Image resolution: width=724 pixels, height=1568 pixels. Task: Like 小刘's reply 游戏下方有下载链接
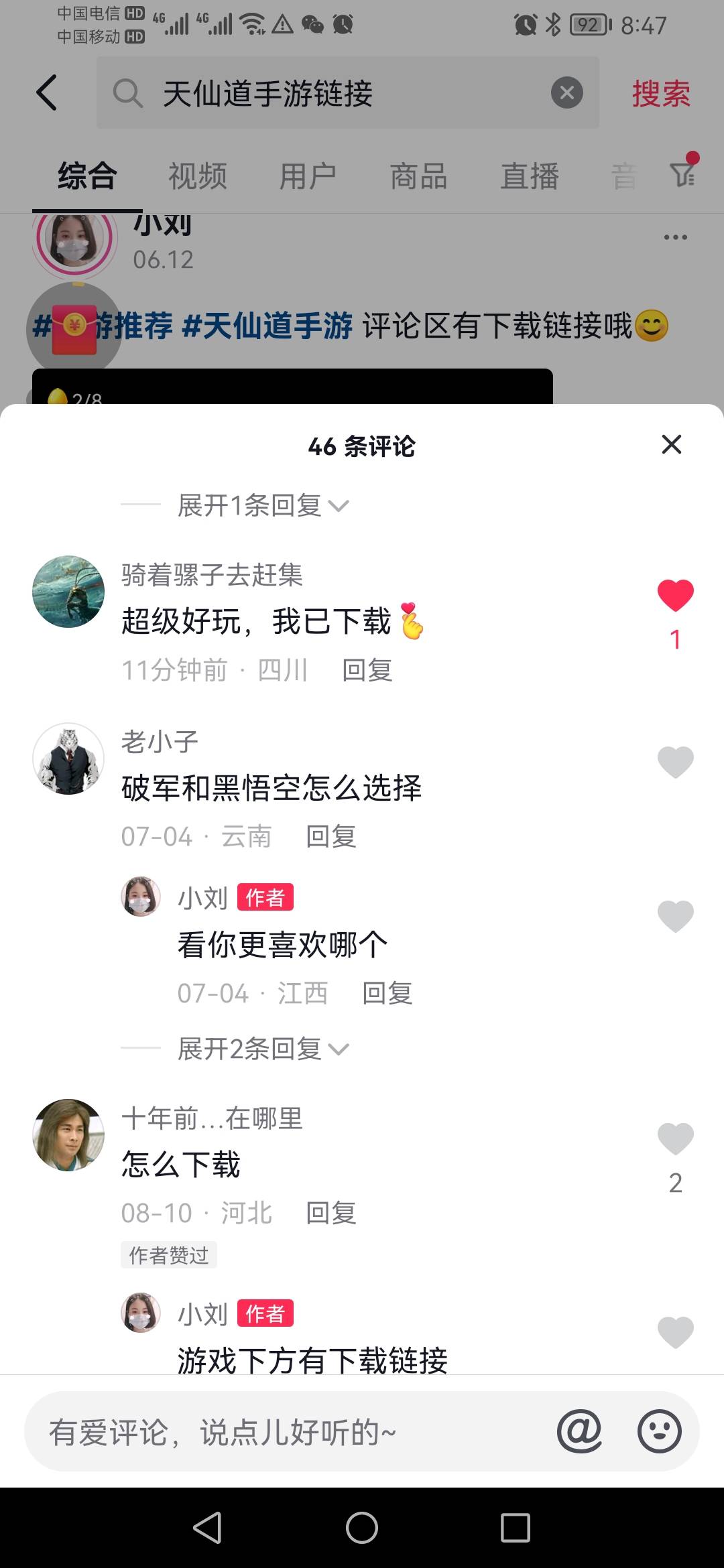675,1331
